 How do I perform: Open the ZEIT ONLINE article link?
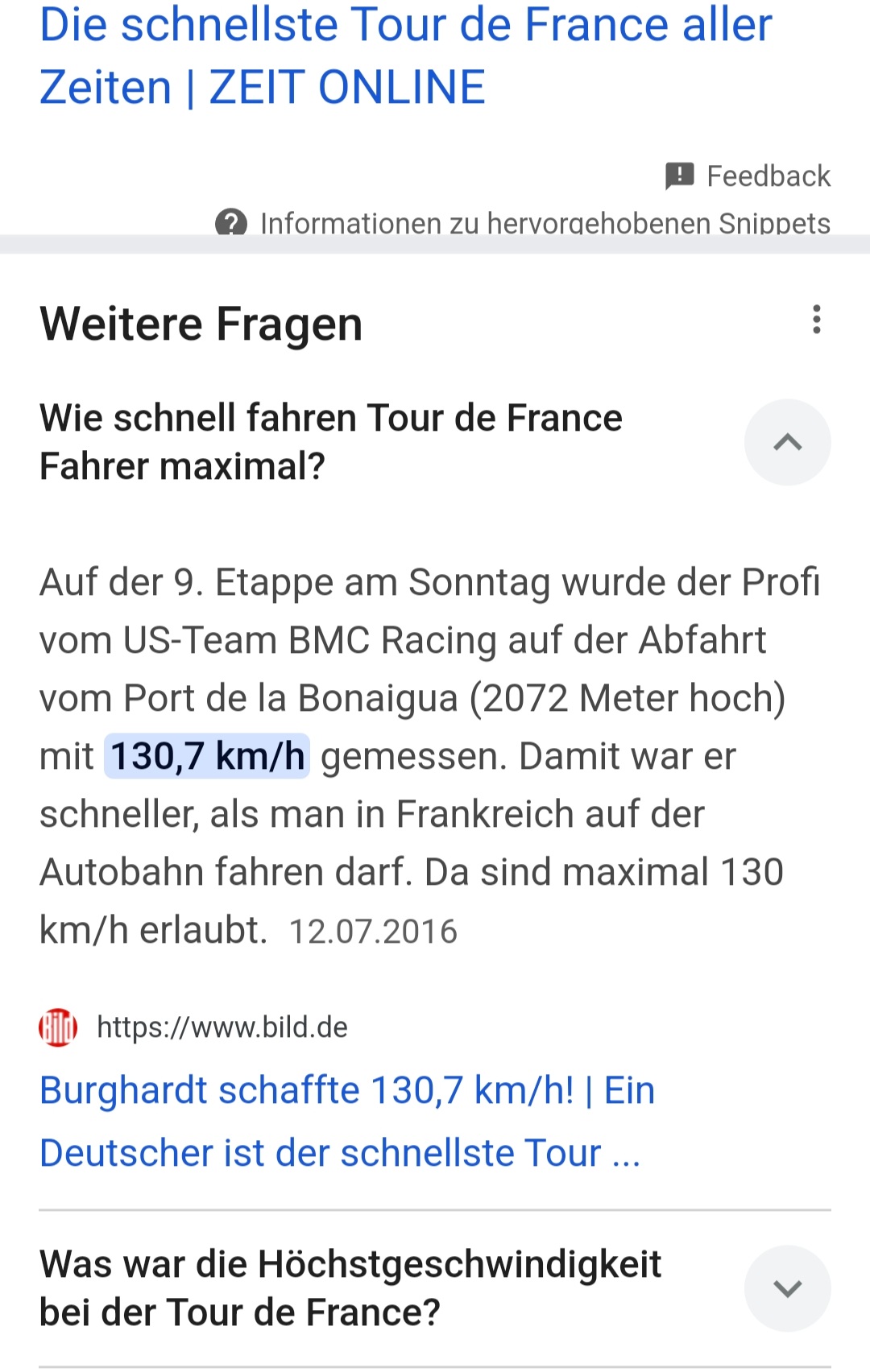[x=405, y=55]
